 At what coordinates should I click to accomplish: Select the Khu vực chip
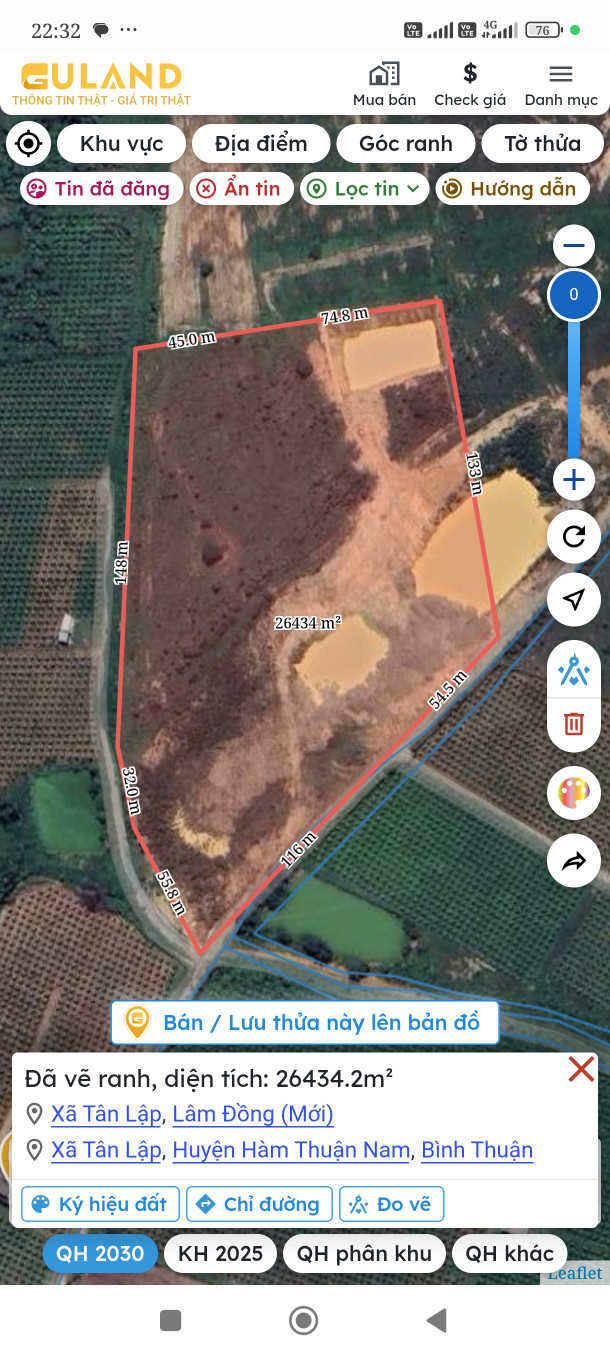122,144
